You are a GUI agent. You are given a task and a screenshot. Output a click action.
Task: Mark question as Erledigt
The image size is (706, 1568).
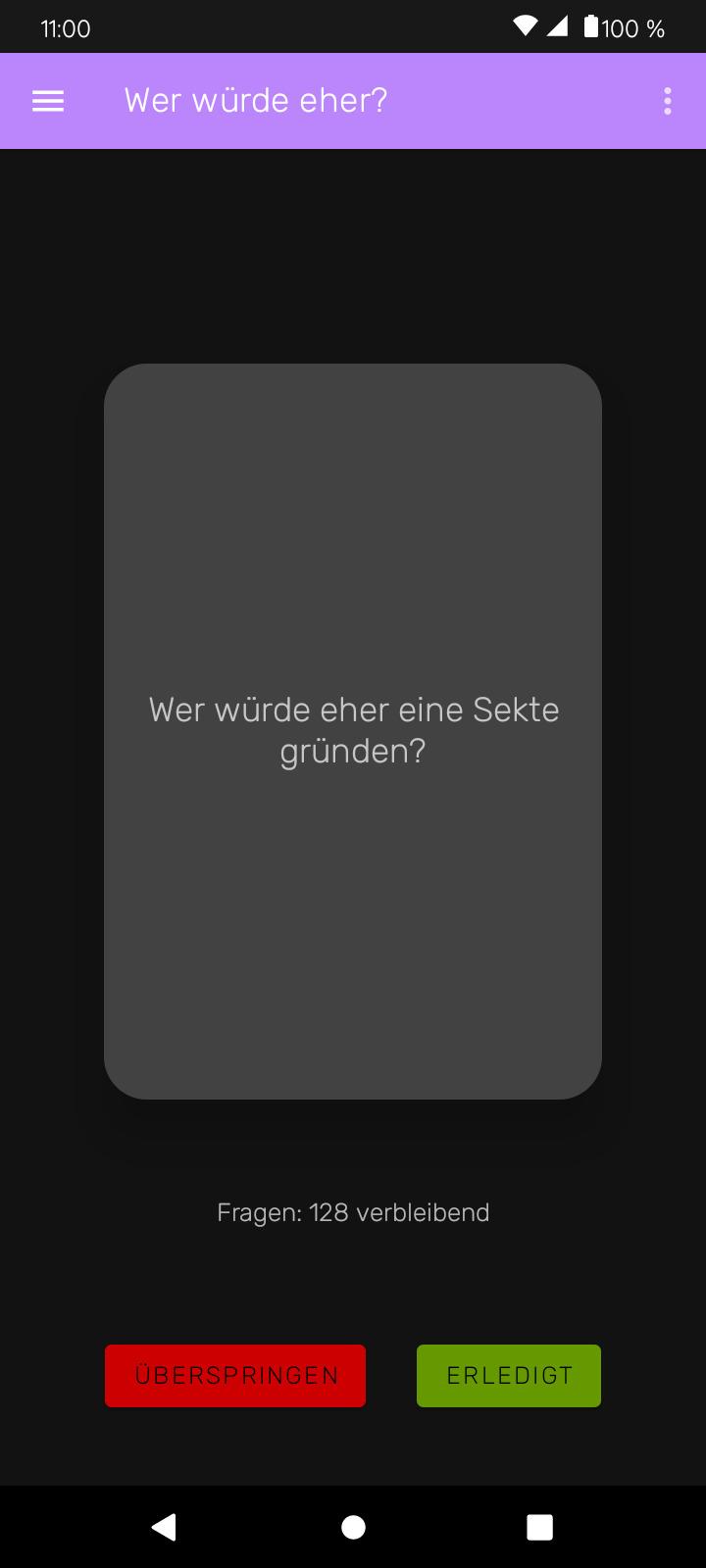coord(508,1375)
